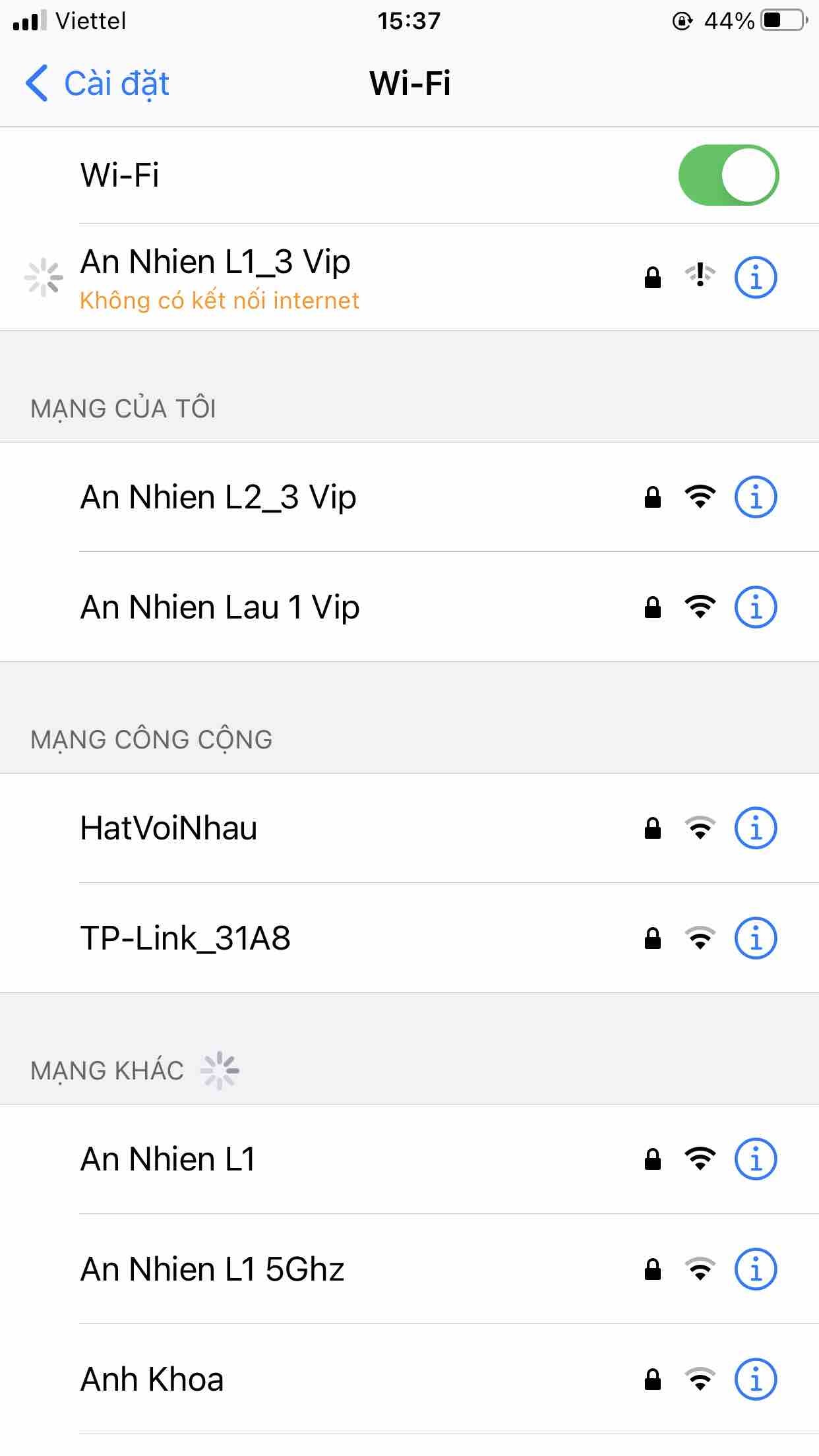This screenshot has width=819, height=1456.
Task: Open info for An Nhien L1_3 Vip
Action: tap(756, 278)
